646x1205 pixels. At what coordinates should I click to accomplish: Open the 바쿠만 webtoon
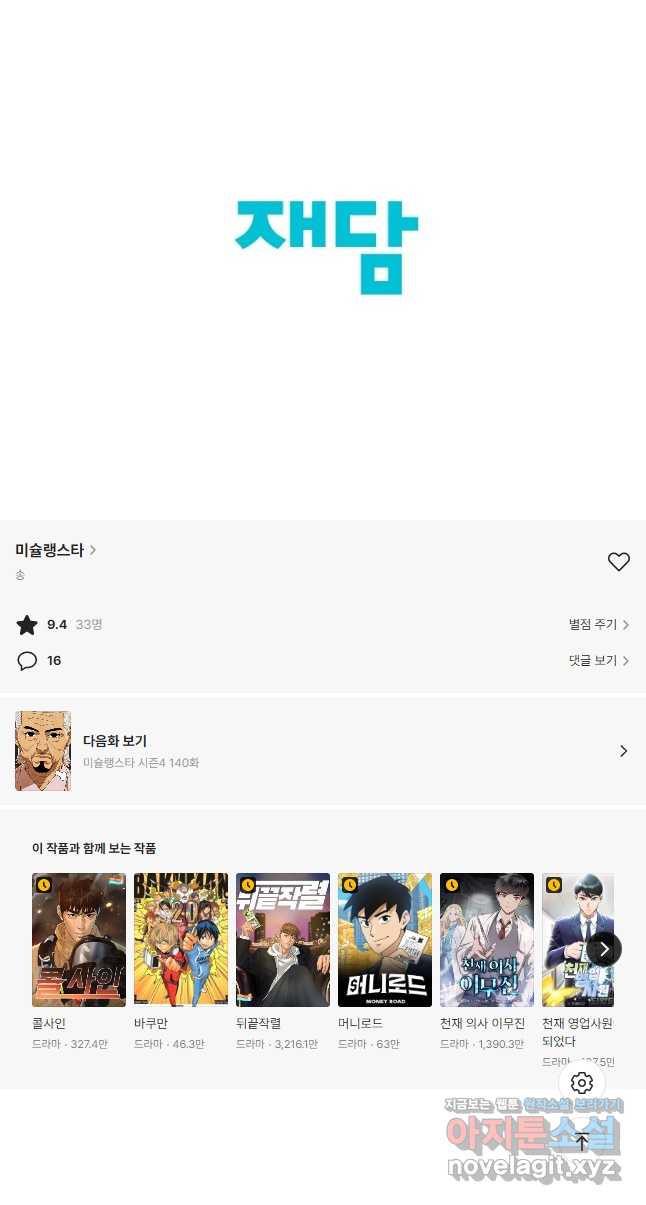coord(181,940)
